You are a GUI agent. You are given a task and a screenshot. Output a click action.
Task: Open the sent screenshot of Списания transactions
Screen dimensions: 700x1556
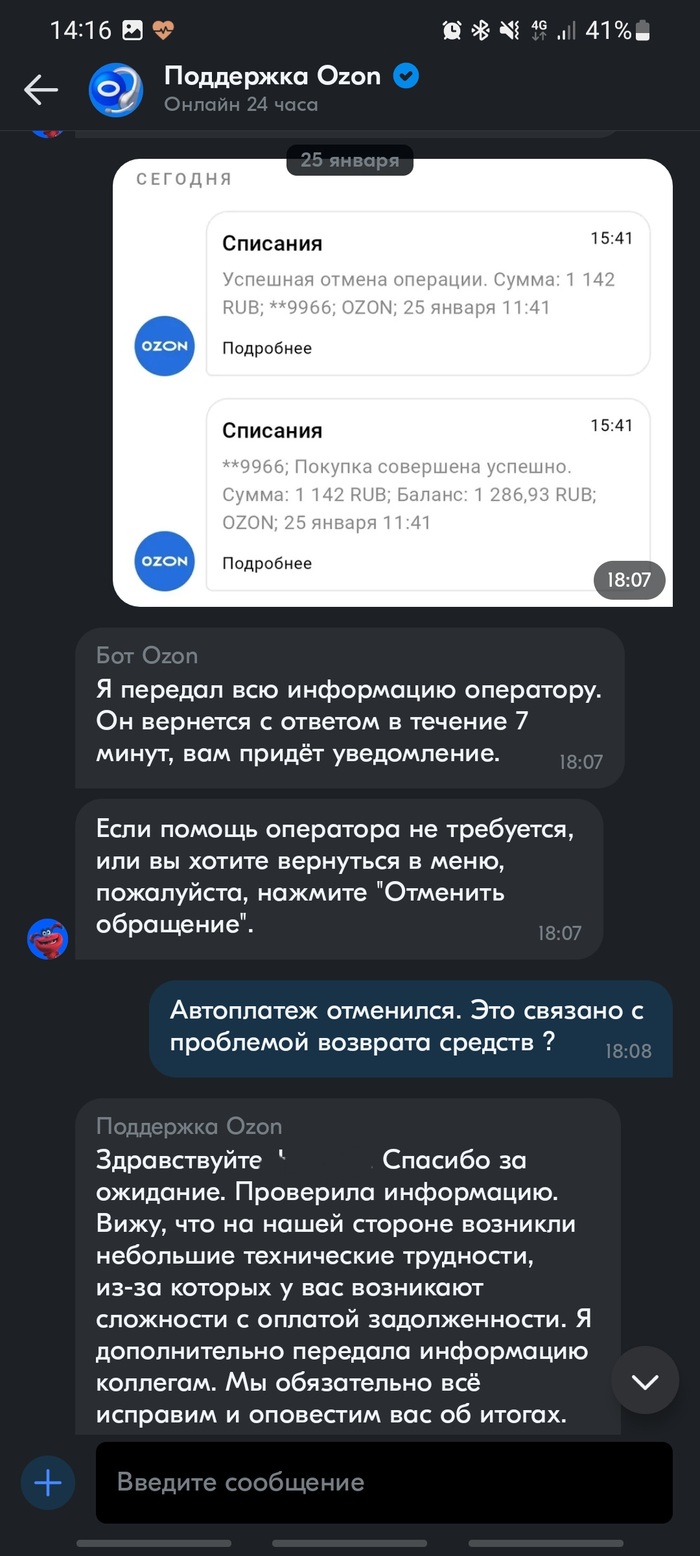392,383
